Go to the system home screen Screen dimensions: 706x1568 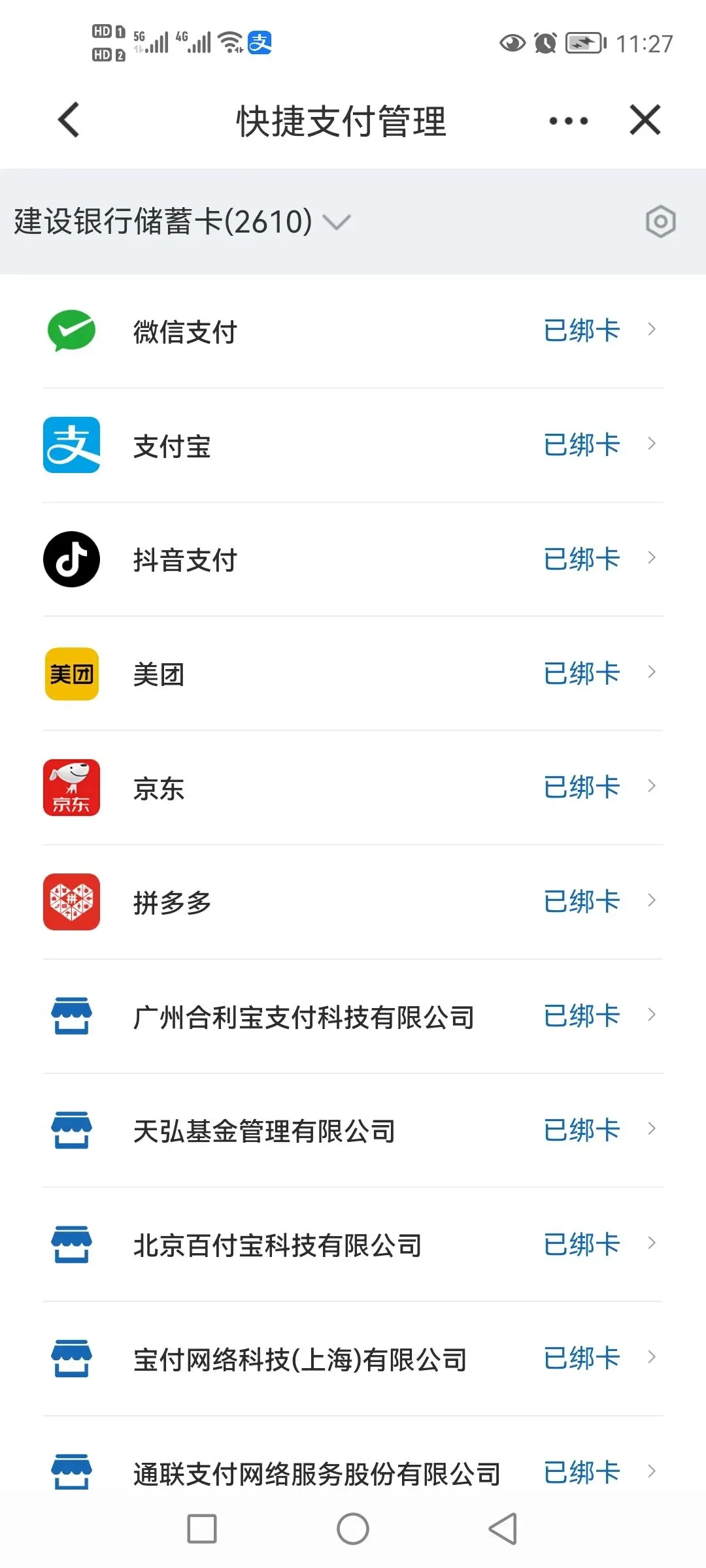(353, 1529)
